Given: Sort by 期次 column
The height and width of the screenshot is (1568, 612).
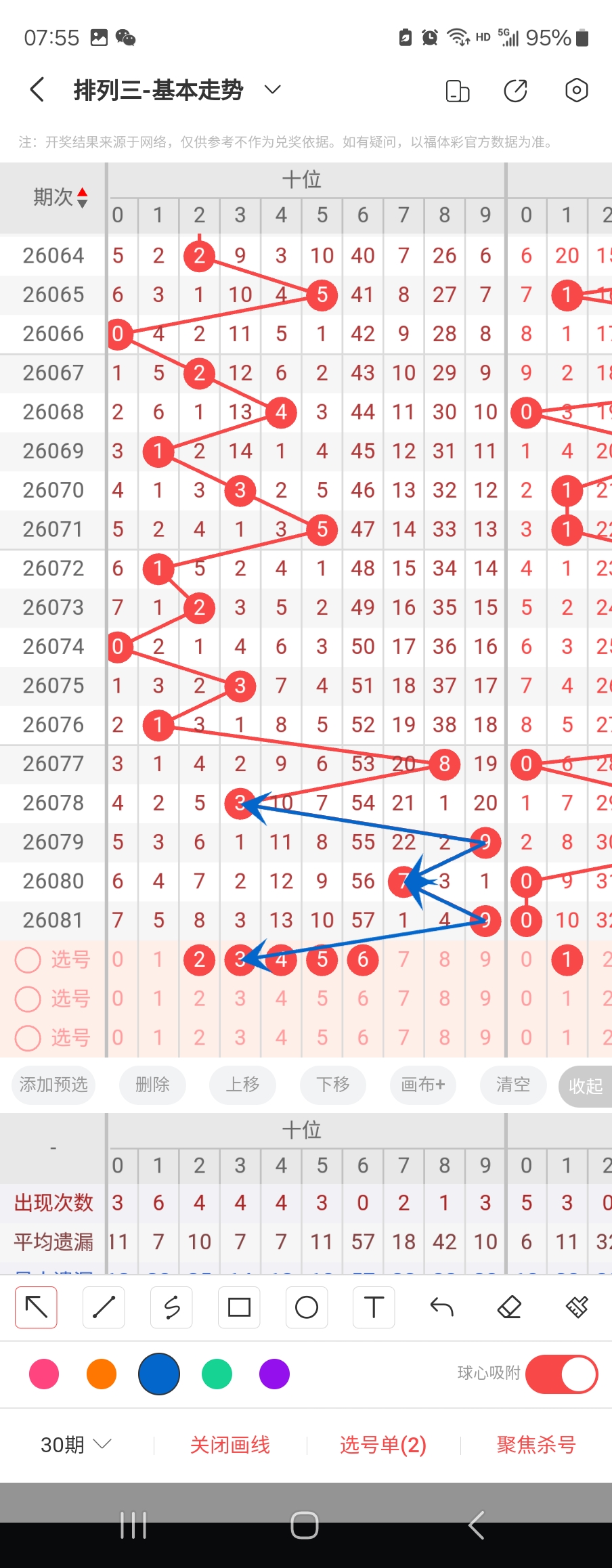Looking at the screenshot, I should (x=61, y=197).
